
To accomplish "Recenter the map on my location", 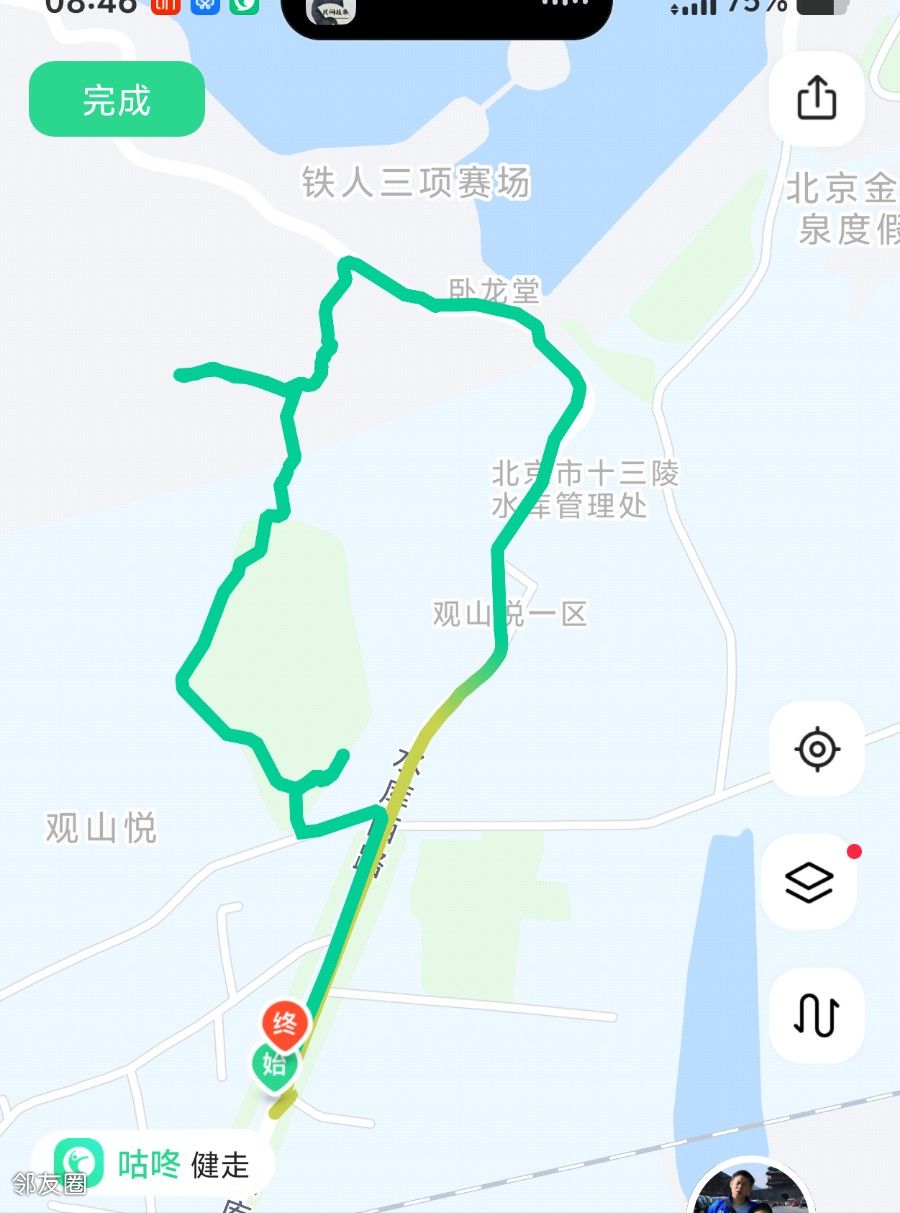I will point(816,749).
